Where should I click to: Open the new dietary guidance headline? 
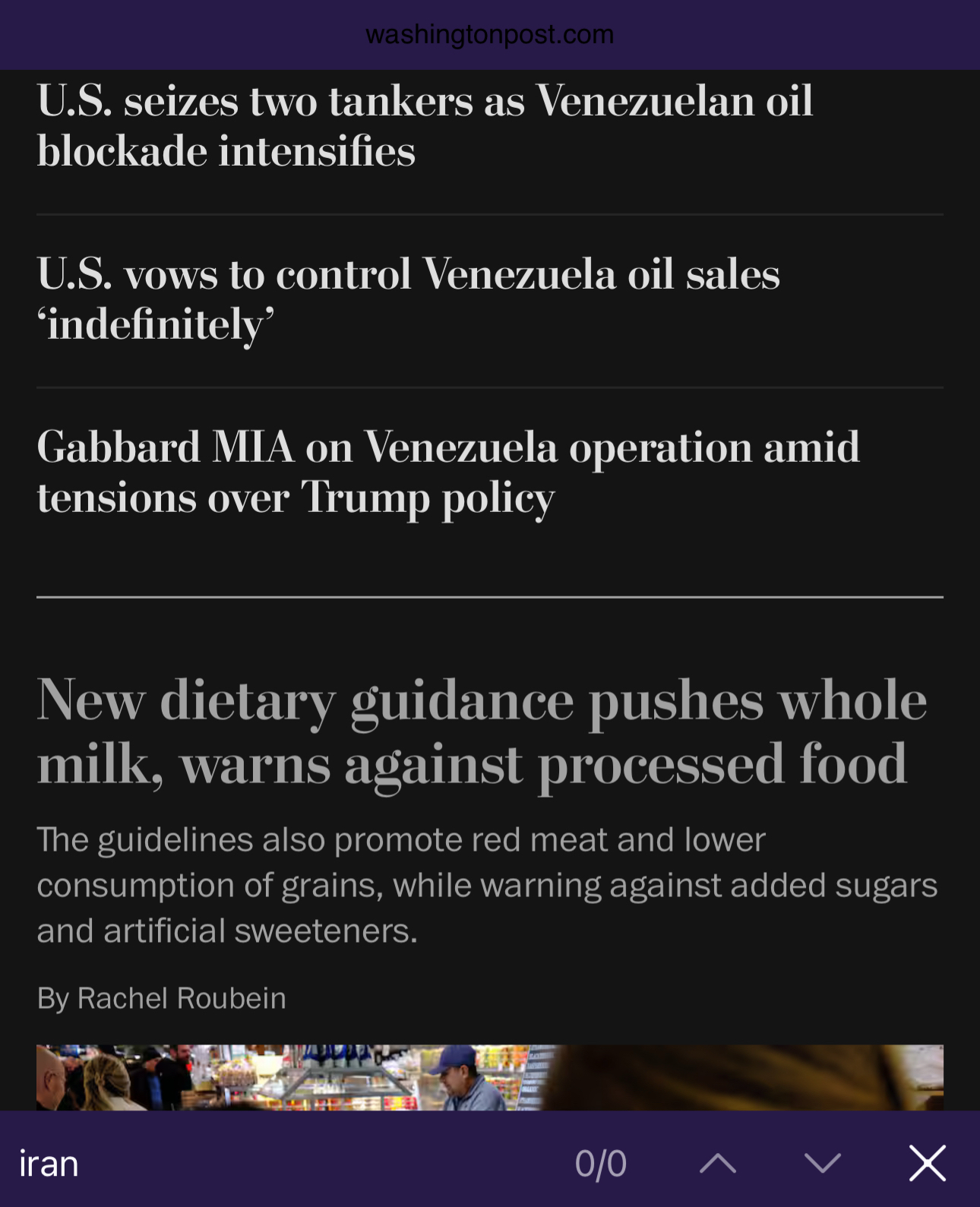481,731
